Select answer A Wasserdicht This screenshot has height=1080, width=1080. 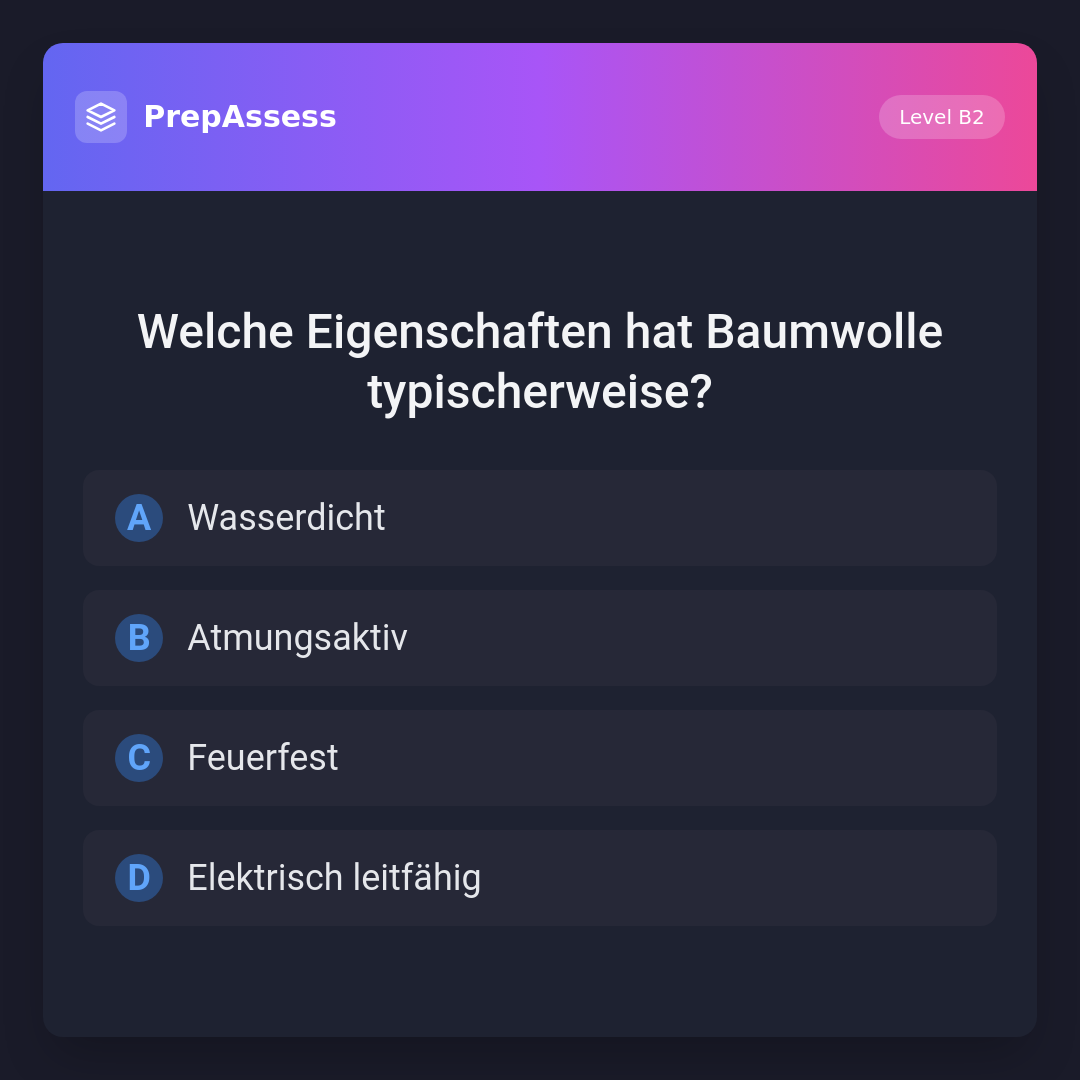coord(540,518)
